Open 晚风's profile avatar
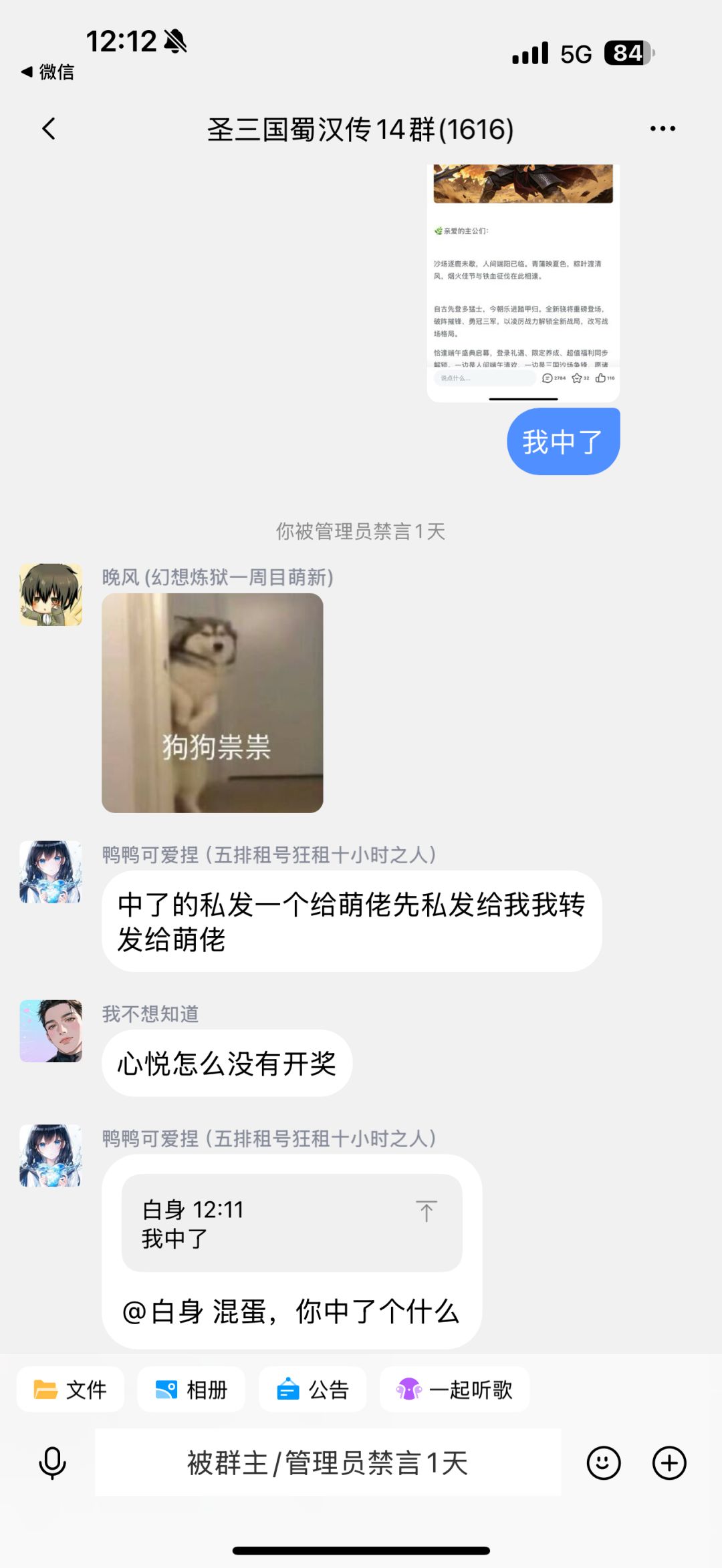The height and width of the screenshot is (1568, 722). [51, 595]
